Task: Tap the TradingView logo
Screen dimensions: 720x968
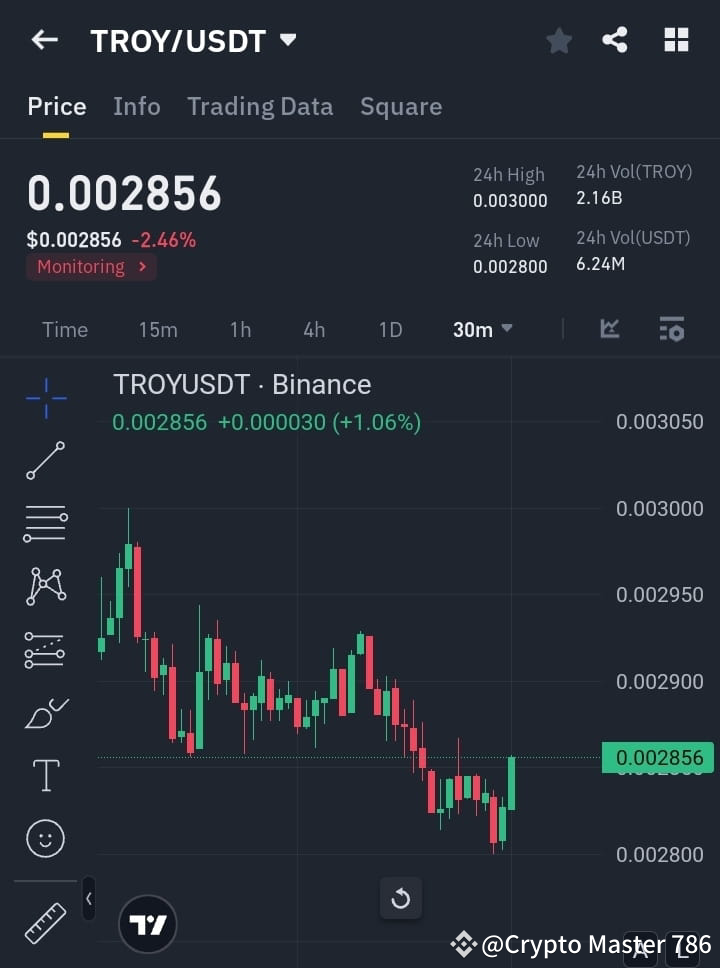Action: [x=148, y=924]
